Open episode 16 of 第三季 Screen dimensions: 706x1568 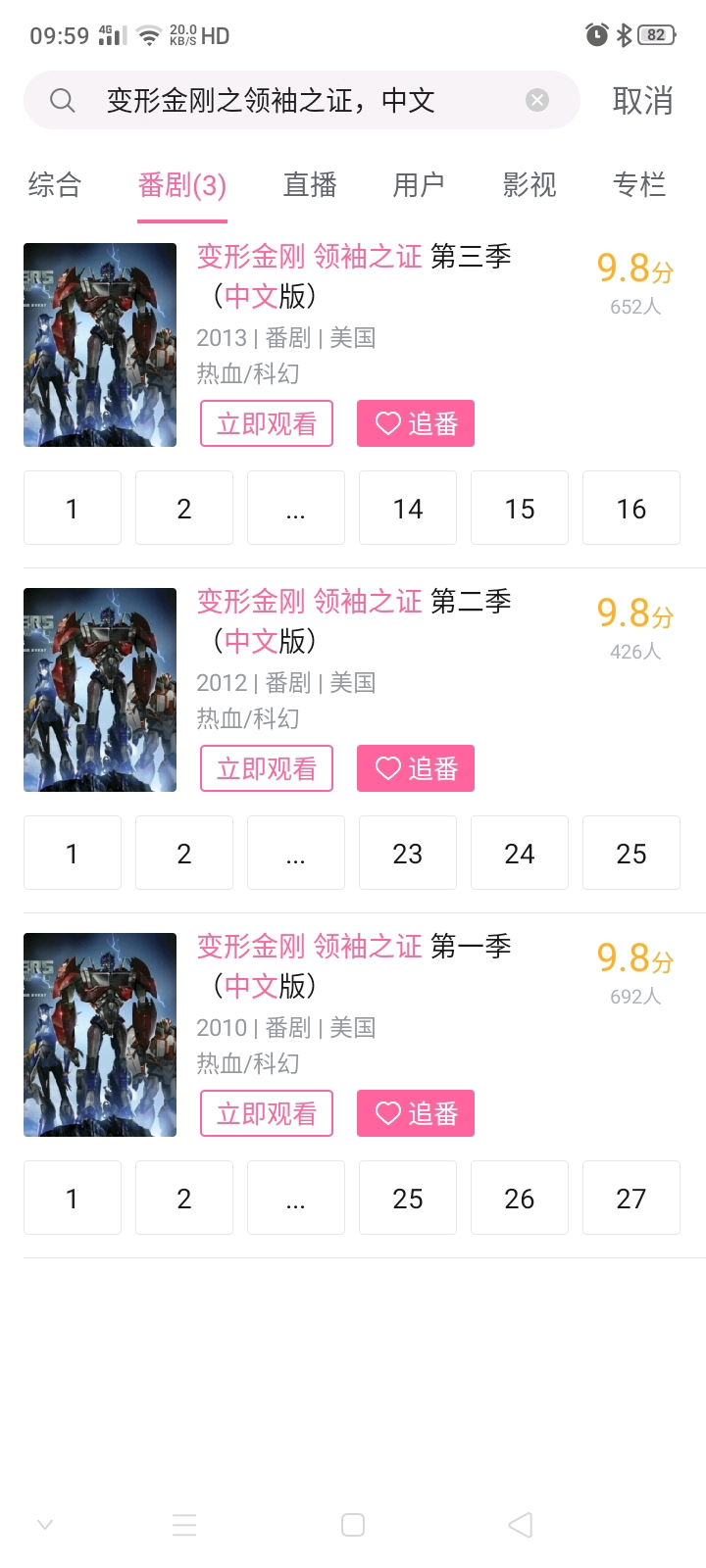[x=631, y=508]
